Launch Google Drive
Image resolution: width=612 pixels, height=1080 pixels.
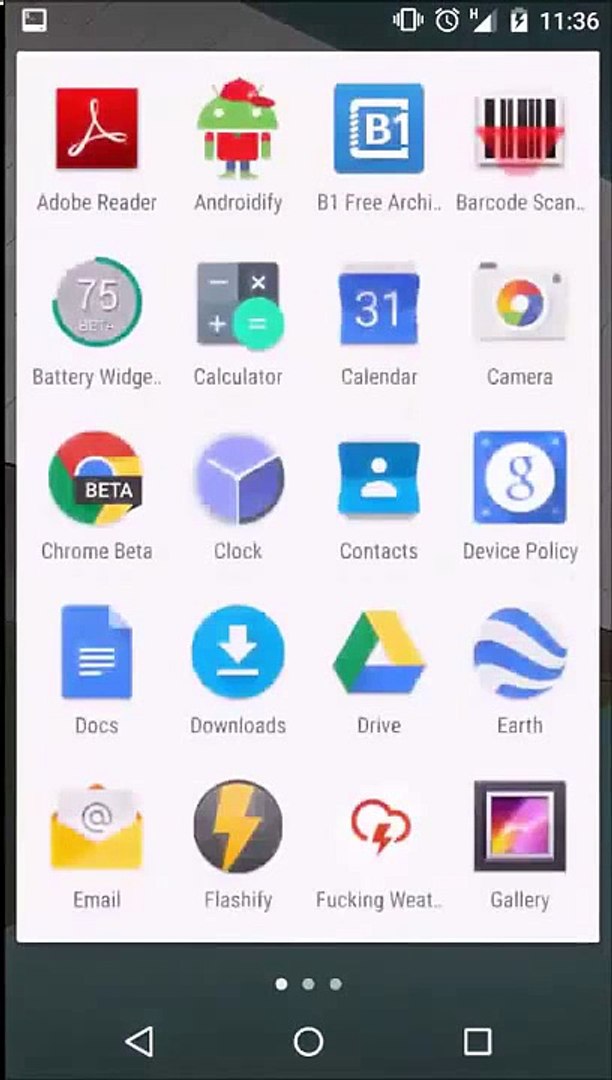(x=379, y=652)
